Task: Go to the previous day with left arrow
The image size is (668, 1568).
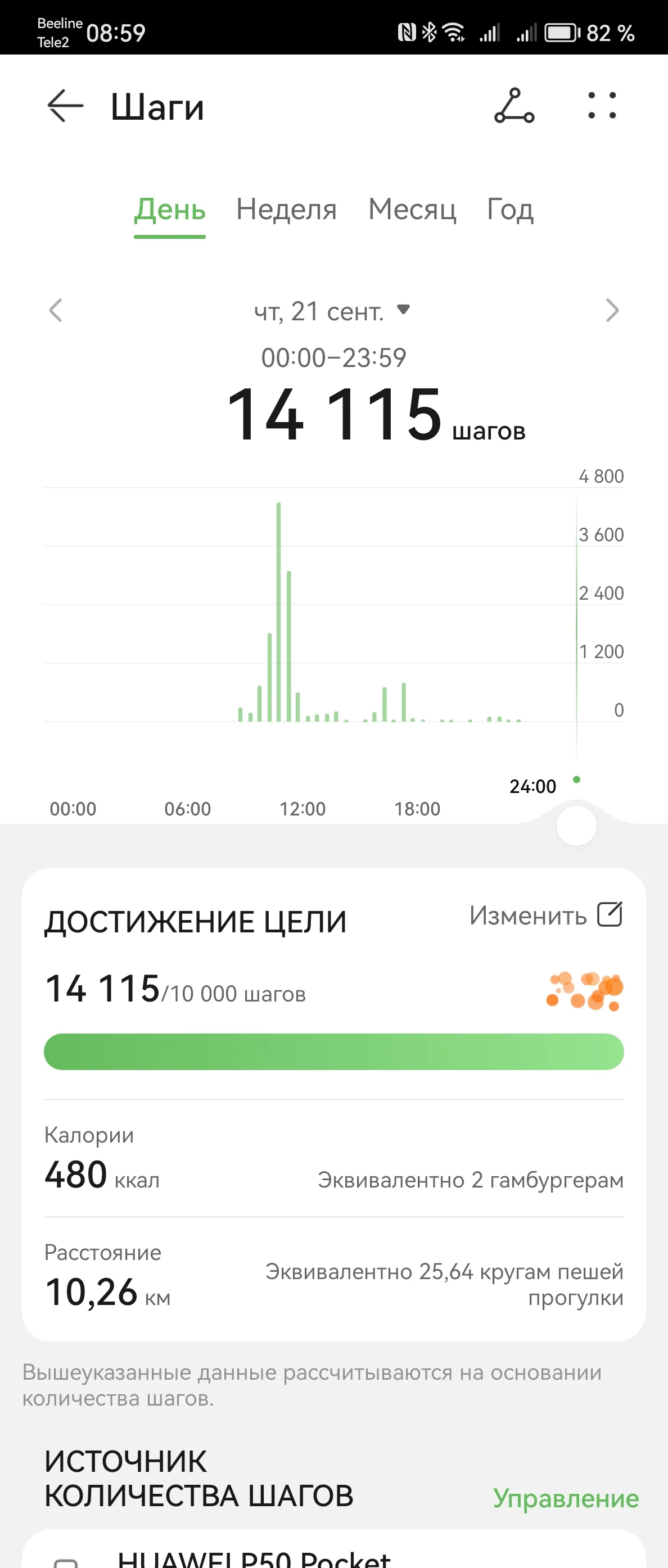Action: tap(56, 310)
